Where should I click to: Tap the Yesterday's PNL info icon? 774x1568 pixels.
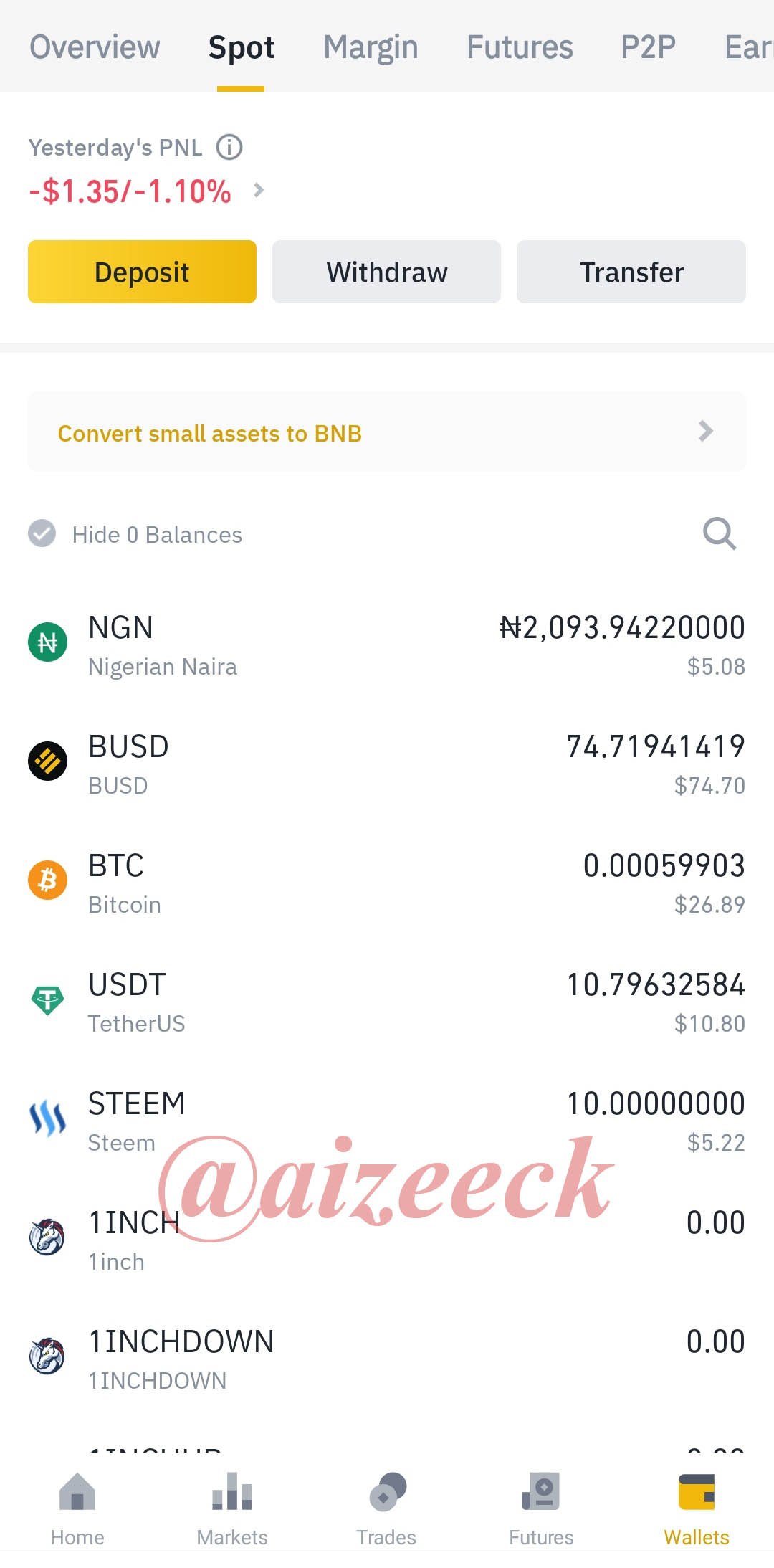pyautogui.click(x=229, y=147)
